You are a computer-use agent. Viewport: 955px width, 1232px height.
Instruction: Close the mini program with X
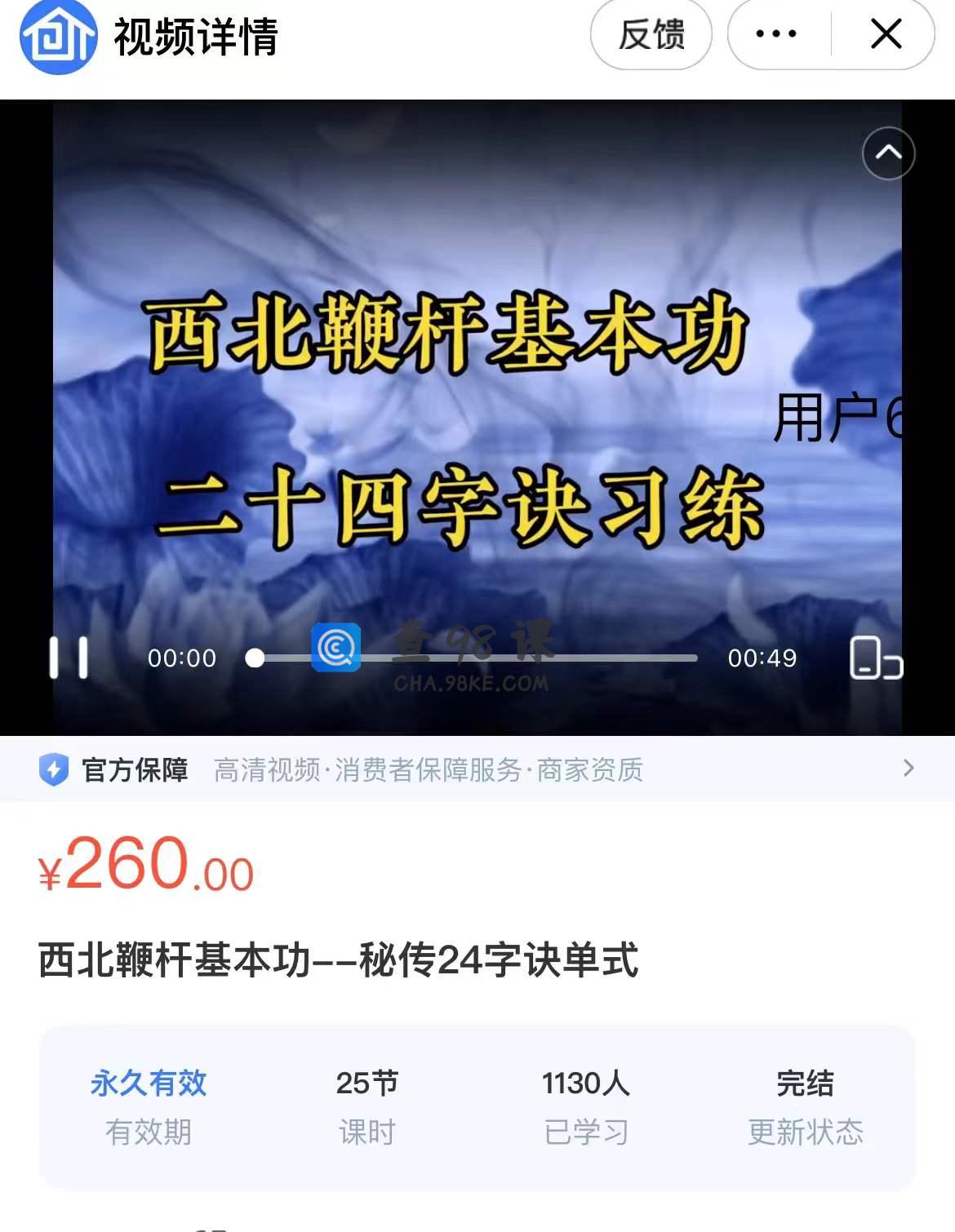tap(886, 34)
